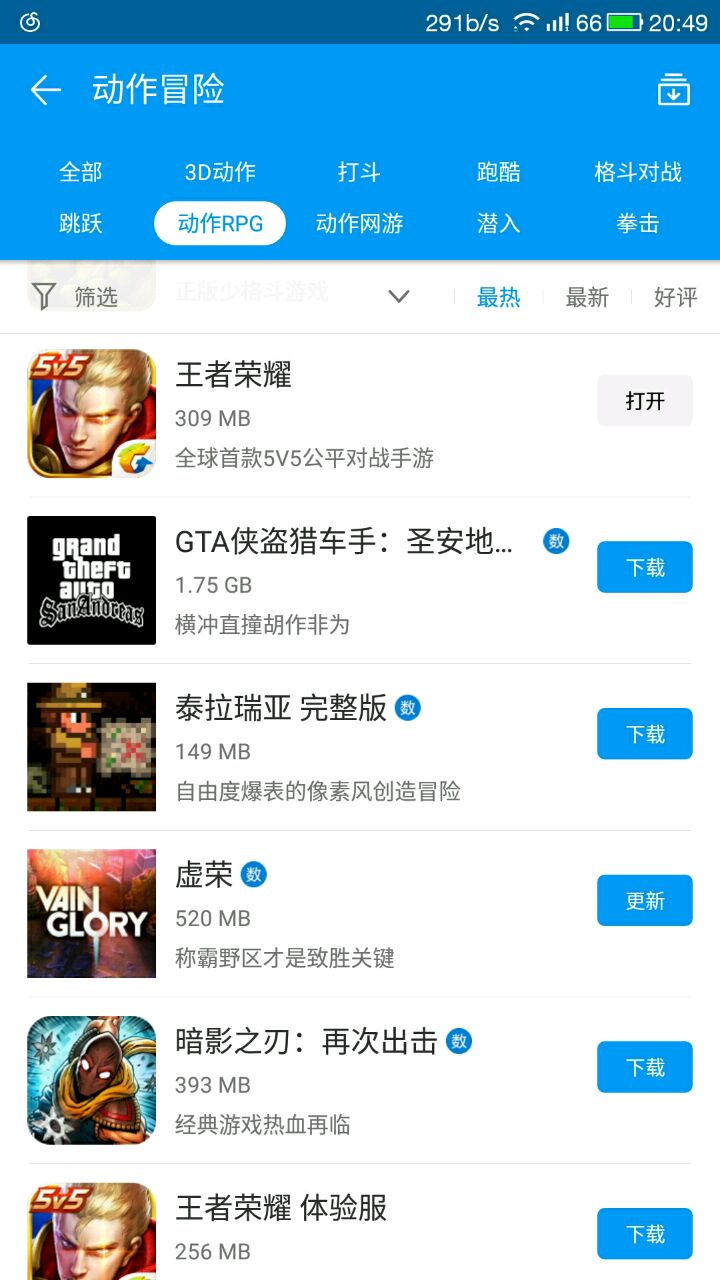Screen dimensions: 720x1280
Task: Open the 筛选 filter options
Action: click(76, 297)
